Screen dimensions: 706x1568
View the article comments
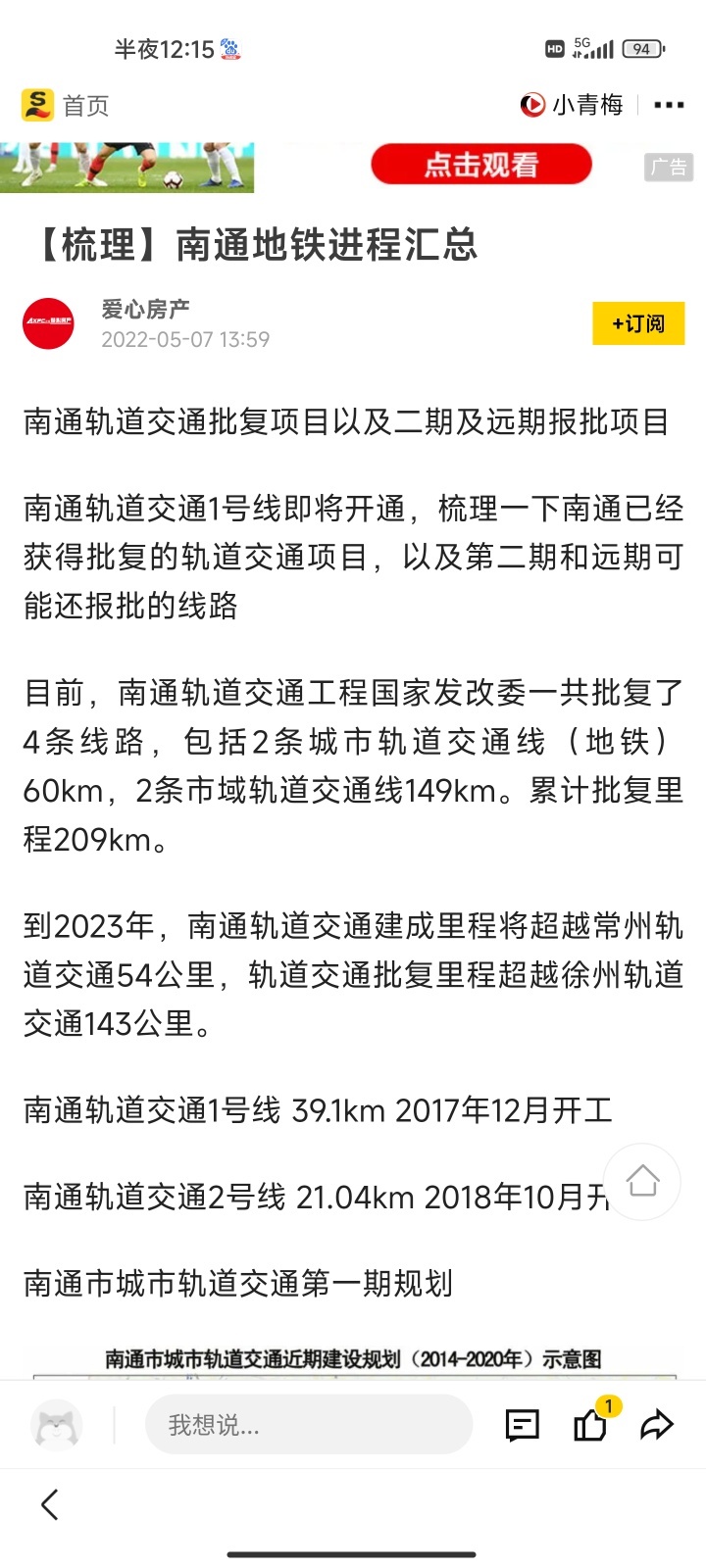[522, 1425]
